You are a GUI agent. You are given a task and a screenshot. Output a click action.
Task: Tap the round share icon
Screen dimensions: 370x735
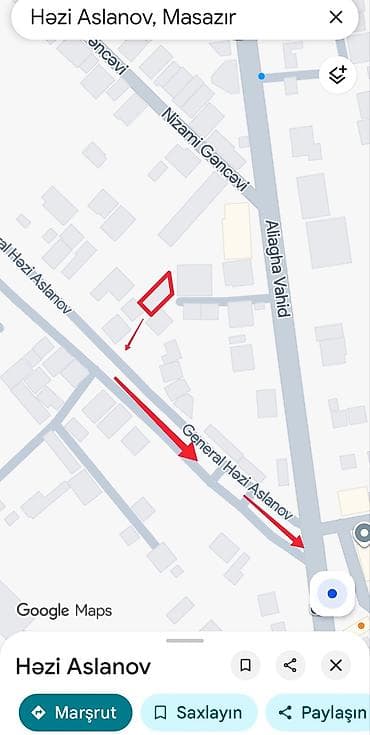pos(290,665)
